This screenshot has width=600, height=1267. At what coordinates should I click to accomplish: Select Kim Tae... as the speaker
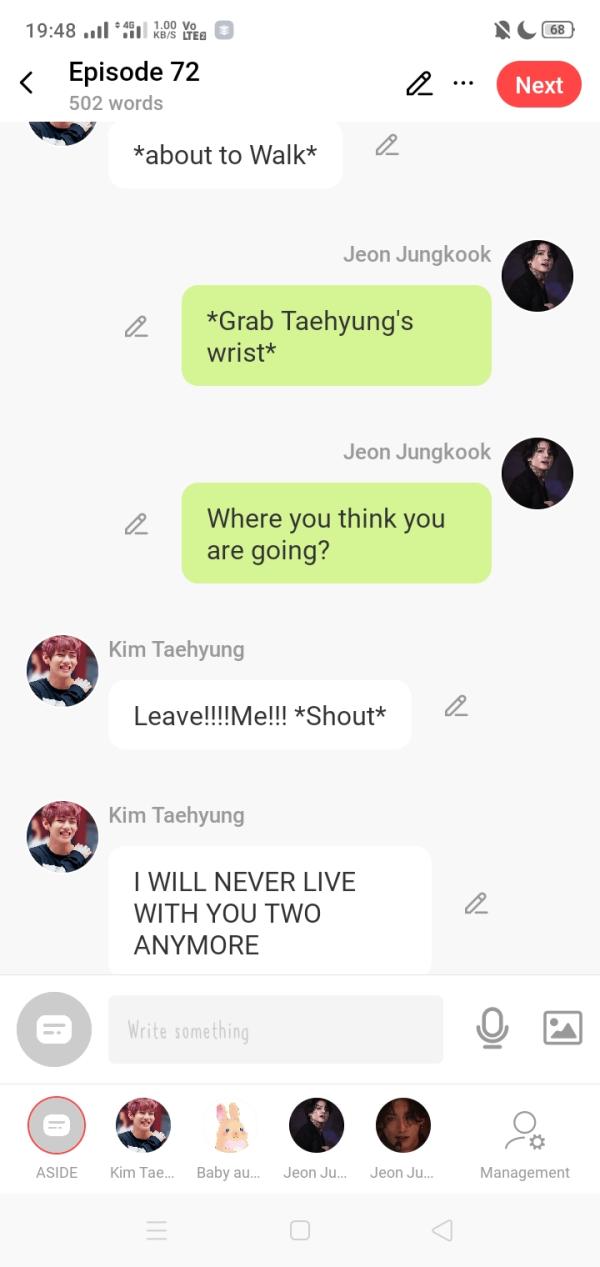tap(143, 1126)
